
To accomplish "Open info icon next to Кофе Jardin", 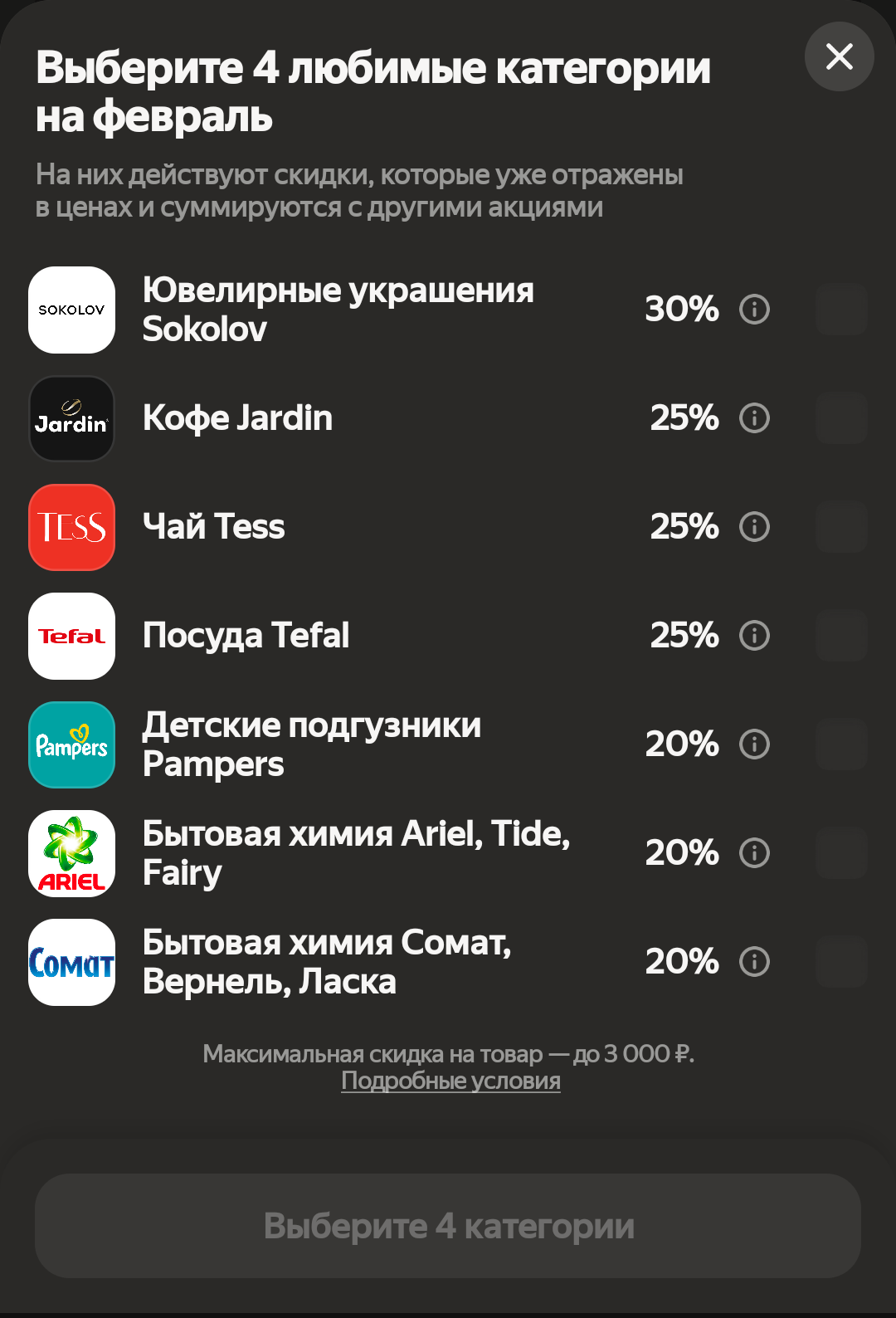I will point(754,418).
